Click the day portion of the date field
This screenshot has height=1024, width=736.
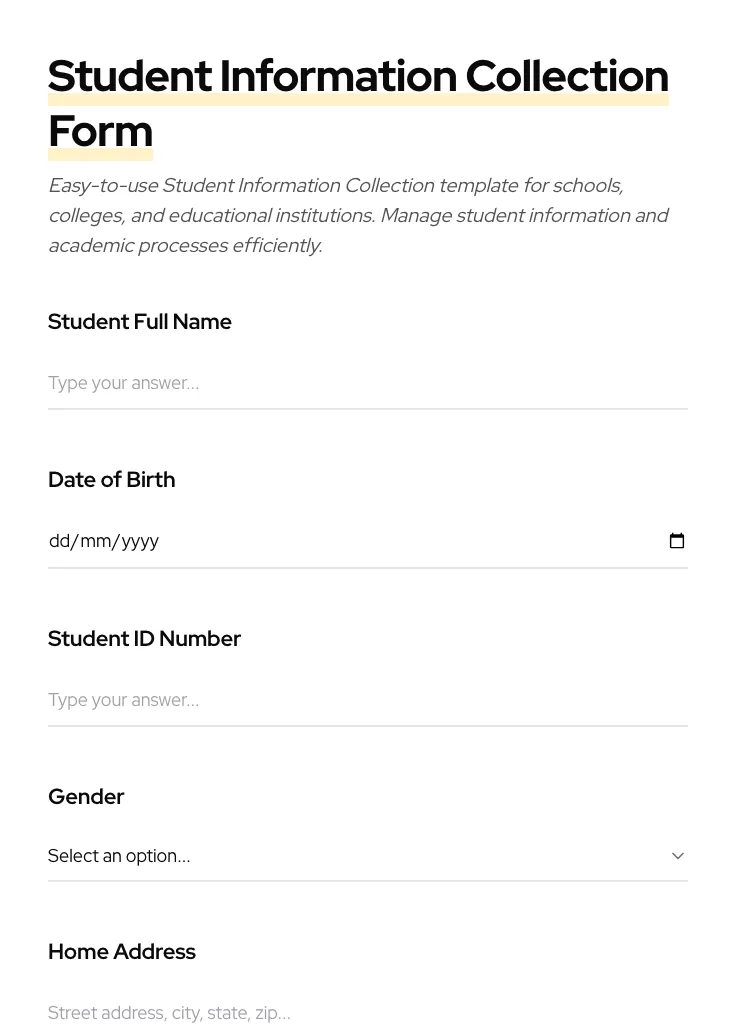(60, 541)
